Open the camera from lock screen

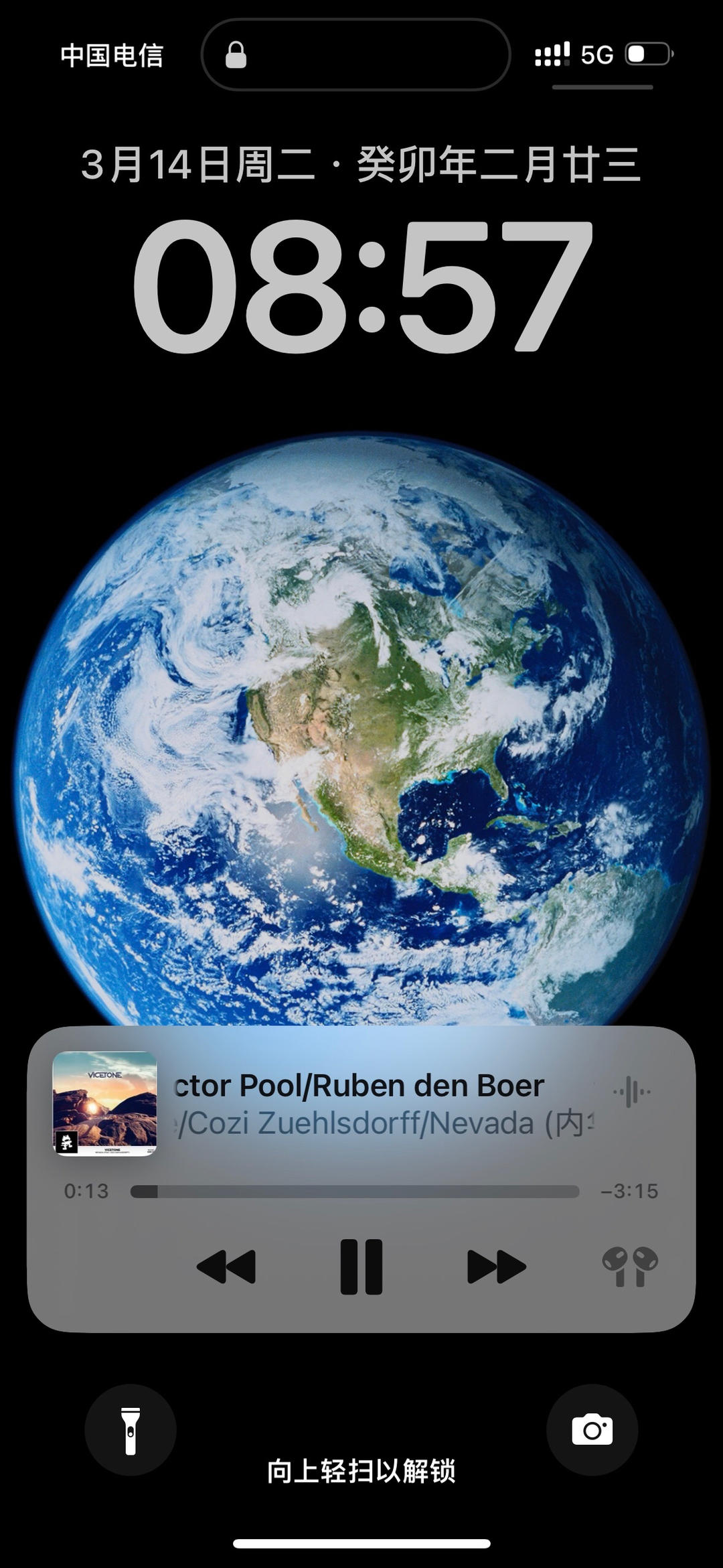coord(592,1430)
